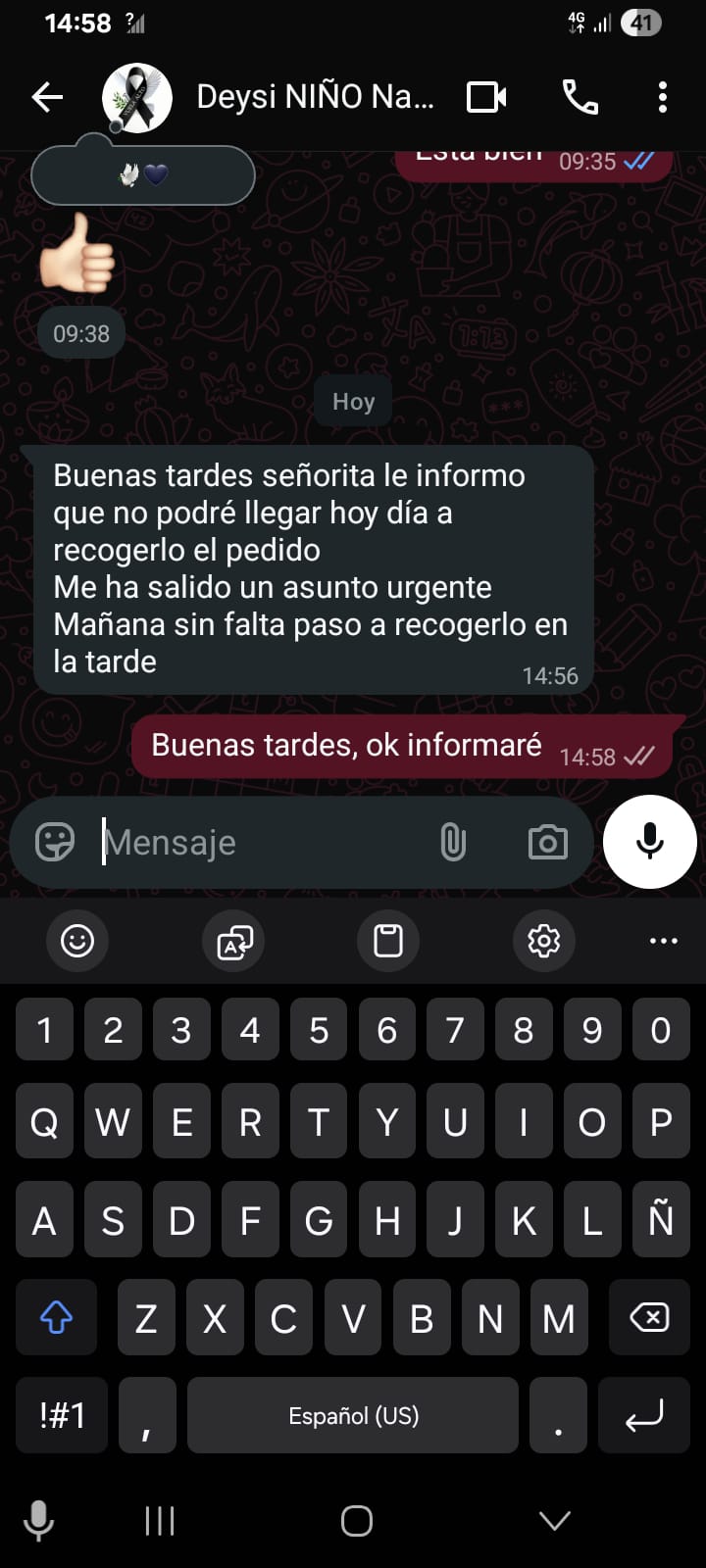Start a video call with Deysi
Image resolution: width=706 pixels, height=1568 pixels.
[486, 97]
